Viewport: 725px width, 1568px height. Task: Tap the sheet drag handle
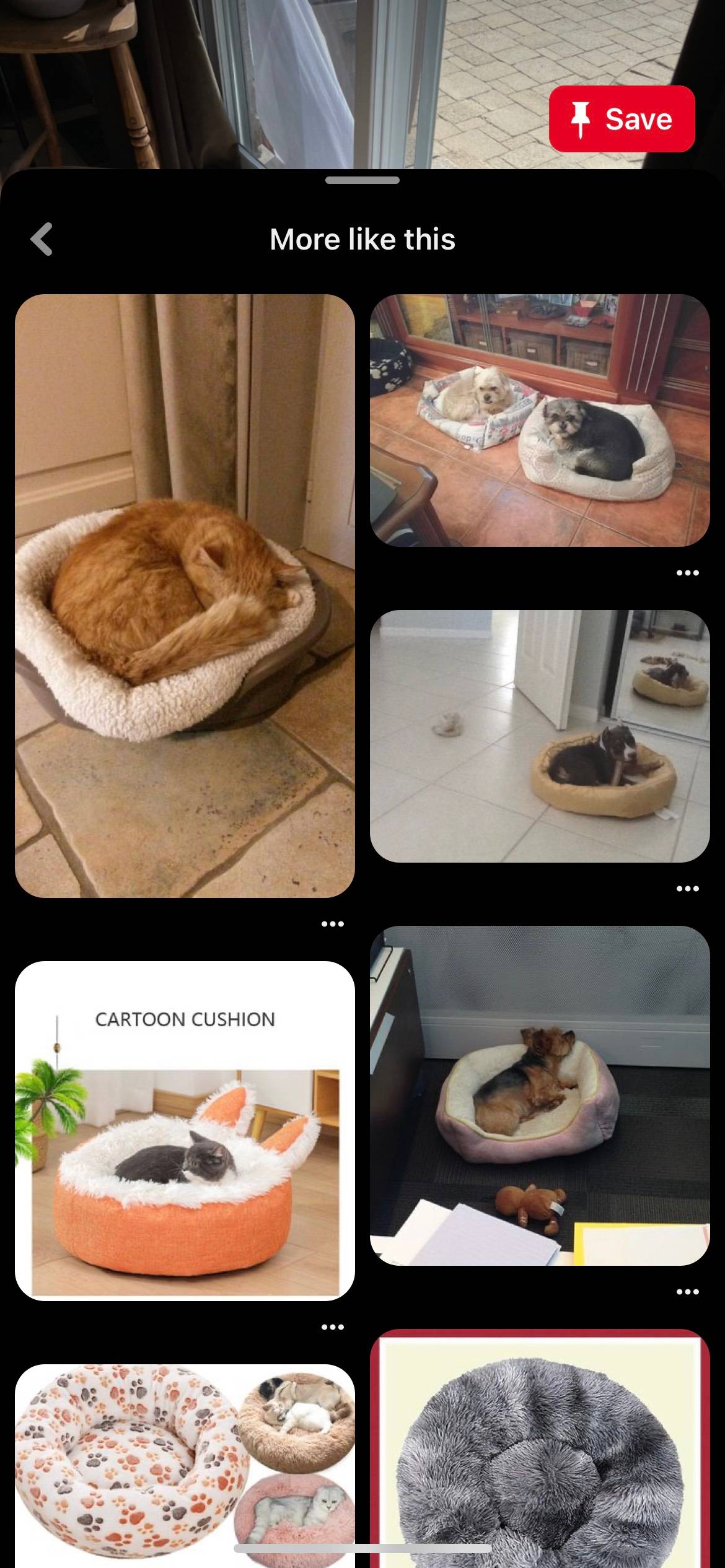(x=362, y=180)
